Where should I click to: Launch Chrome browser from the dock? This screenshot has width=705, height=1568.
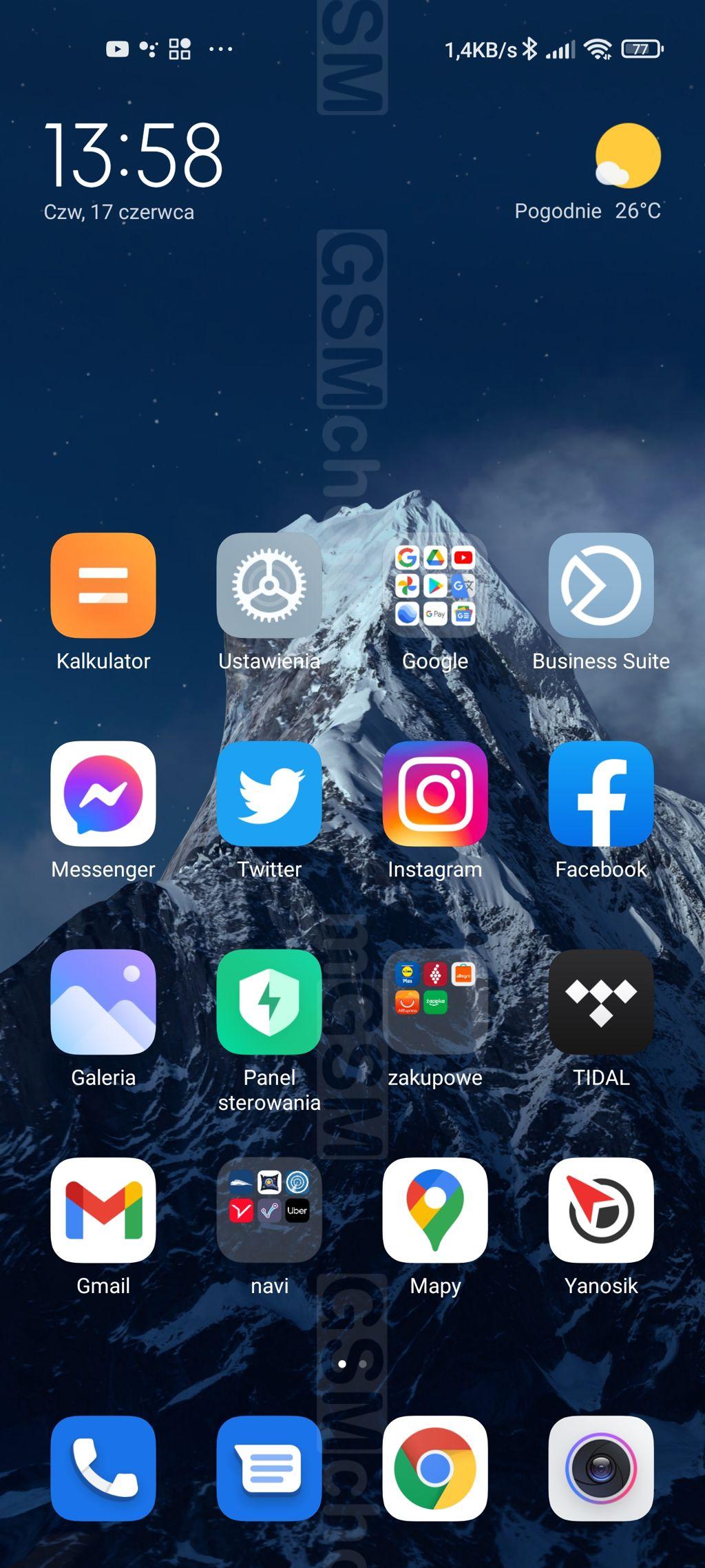pyautogui.click(x=435, y=1468)
